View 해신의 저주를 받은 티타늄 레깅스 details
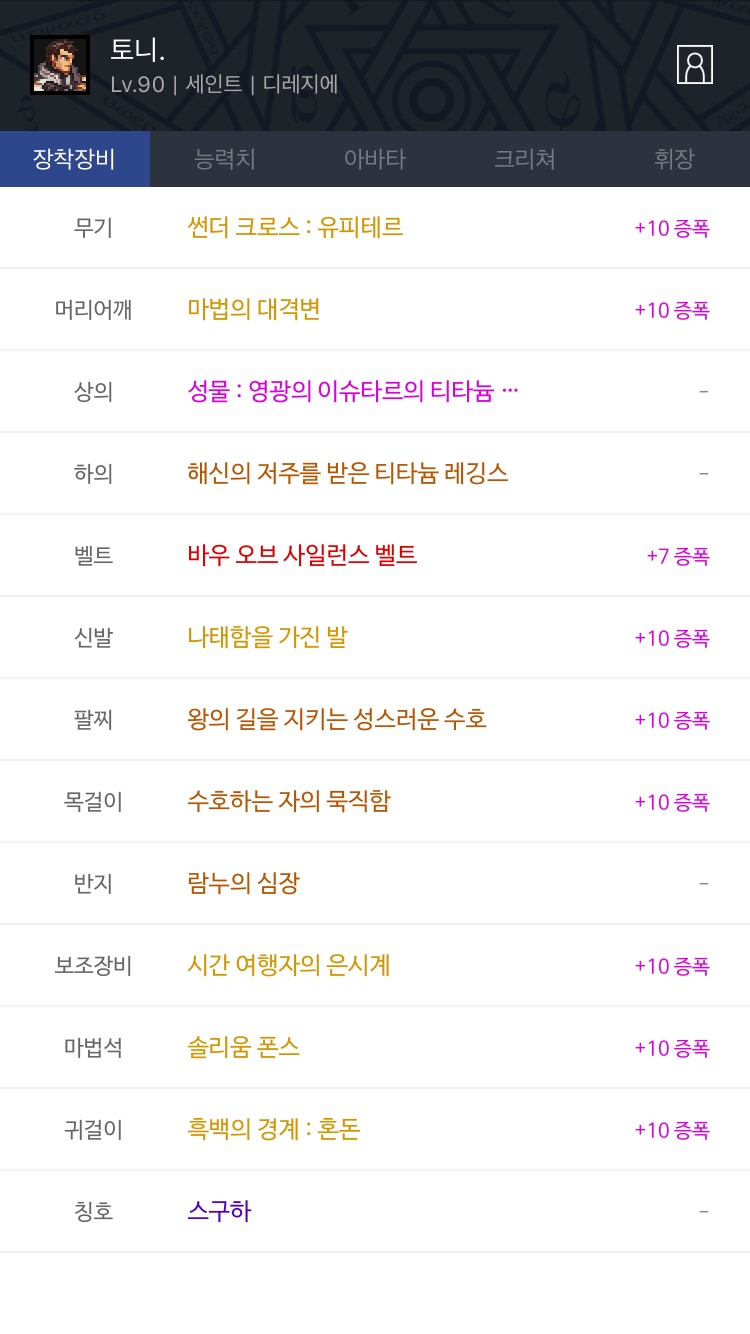Viewport: 750px width, 1334px height. click(x=347, y=473)
